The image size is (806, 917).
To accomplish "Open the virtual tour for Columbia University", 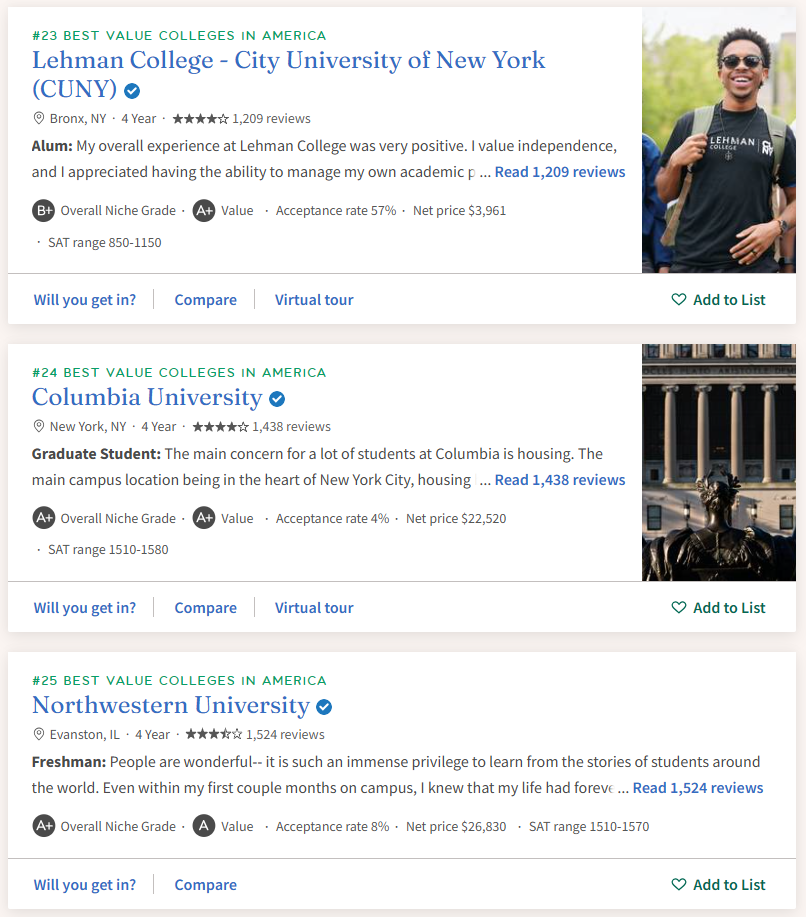I will [314, 608].
